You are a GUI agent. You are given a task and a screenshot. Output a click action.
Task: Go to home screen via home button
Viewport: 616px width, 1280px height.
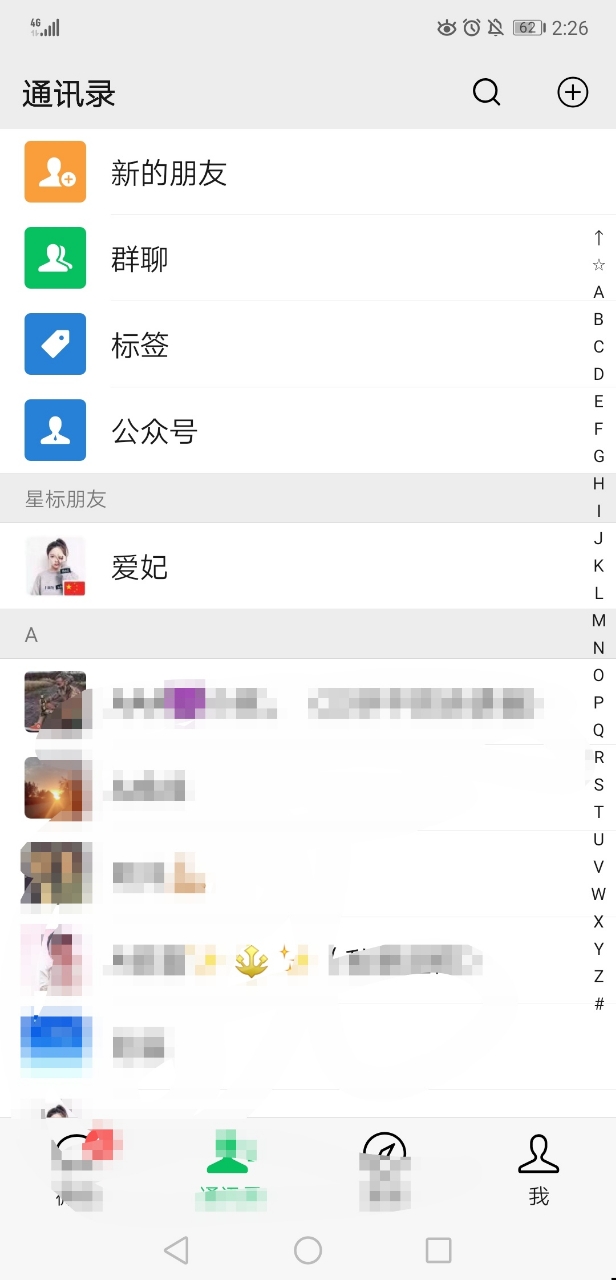[308, 1249]
